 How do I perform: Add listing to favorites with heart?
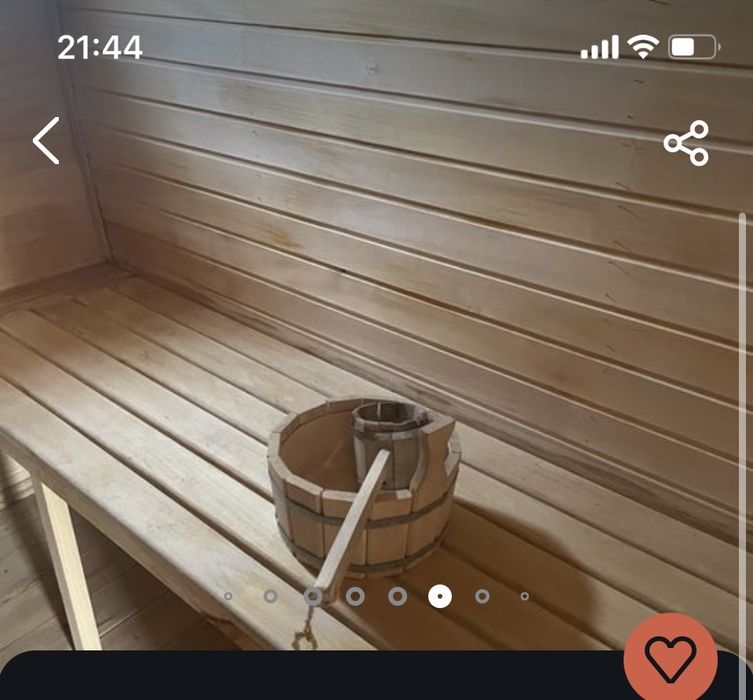(x=670, y=658)
